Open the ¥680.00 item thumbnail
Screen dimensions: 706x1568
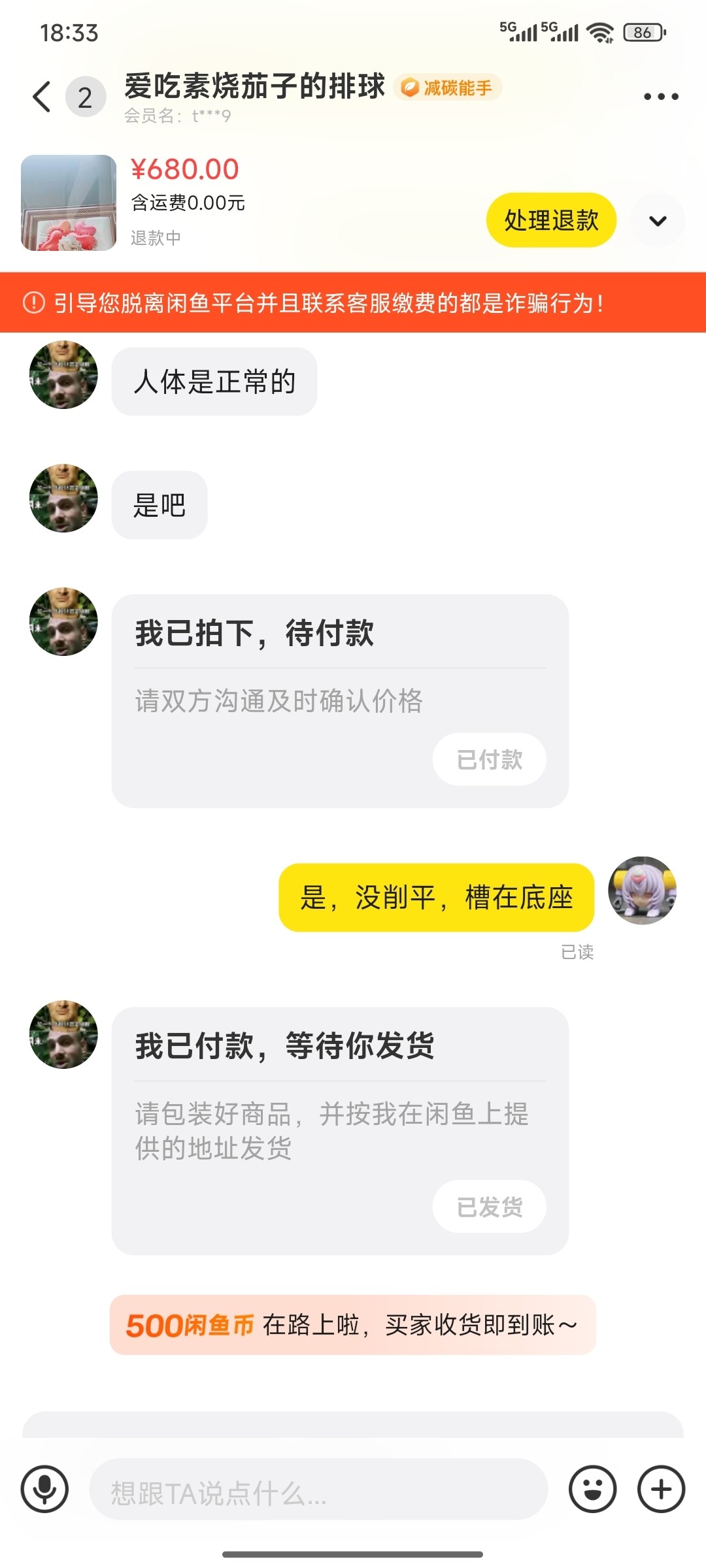point(69,203)
